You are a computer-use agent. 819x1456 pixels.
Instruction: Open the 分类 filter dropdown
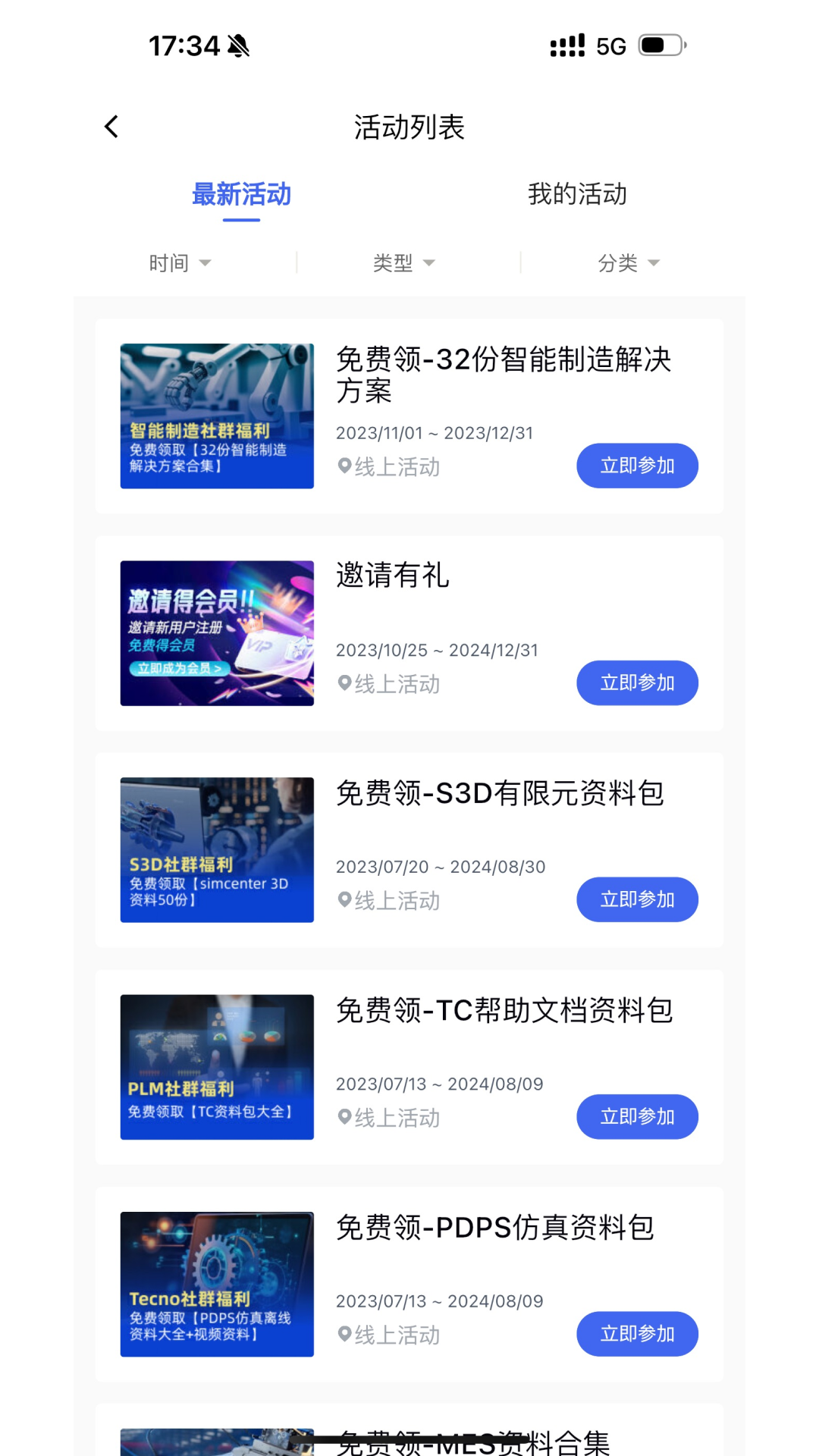coord(626,263)
